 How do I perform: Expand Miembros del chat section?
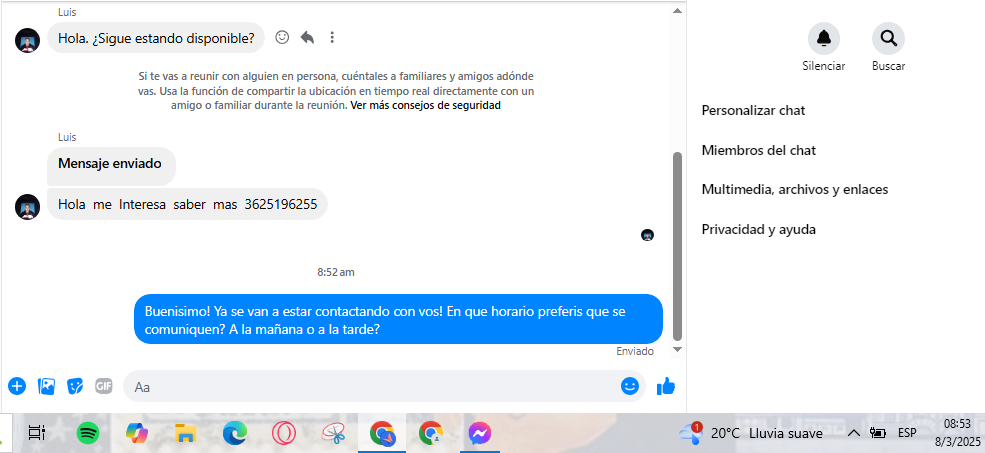(x=758, y=150)
